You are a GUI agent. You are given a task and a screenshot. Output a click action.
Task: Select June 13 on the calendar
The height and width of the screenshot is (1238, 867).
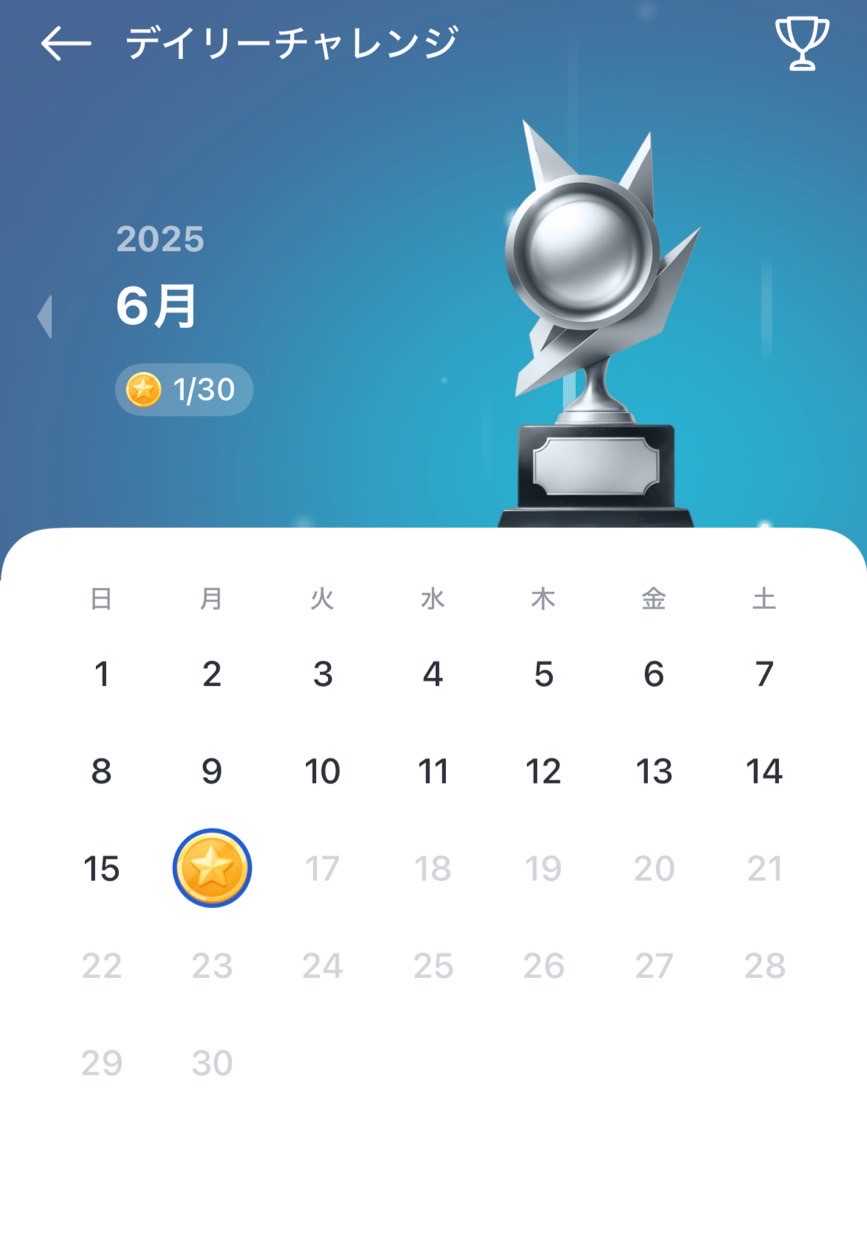[x=653, y=772]
